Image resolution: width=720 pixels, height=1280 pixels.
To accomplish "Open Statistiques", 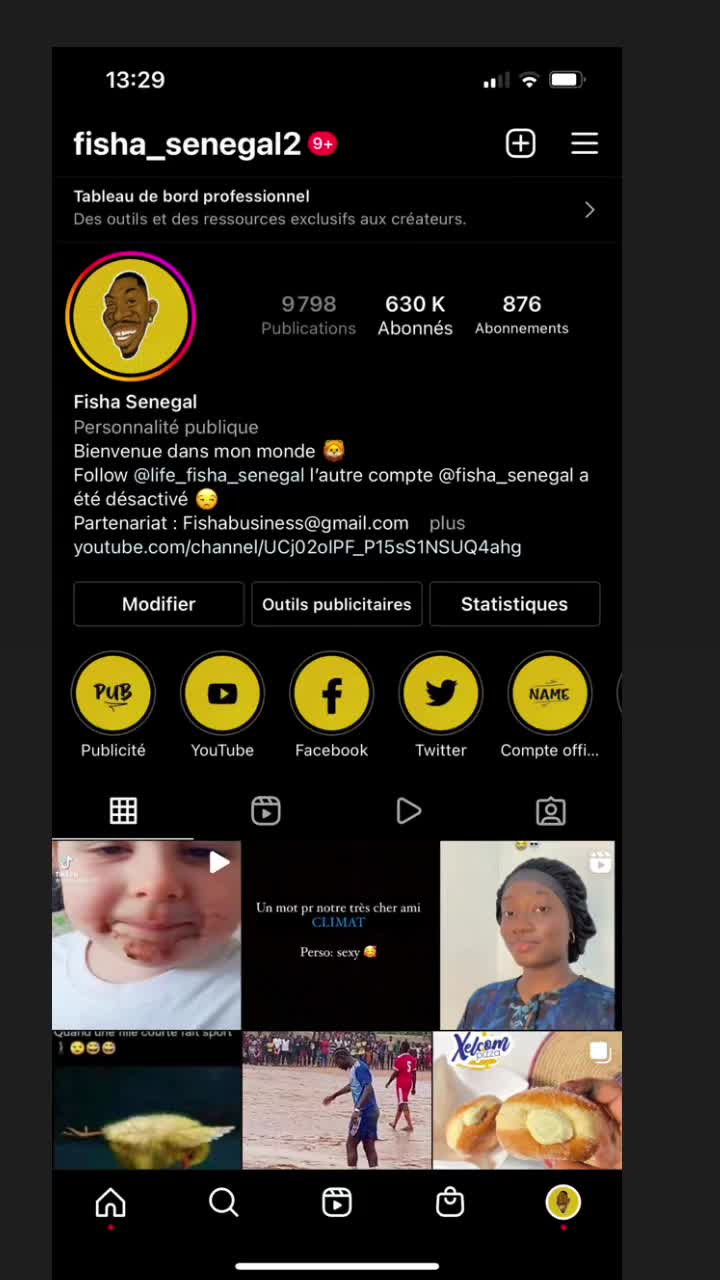I will [514, 604].
